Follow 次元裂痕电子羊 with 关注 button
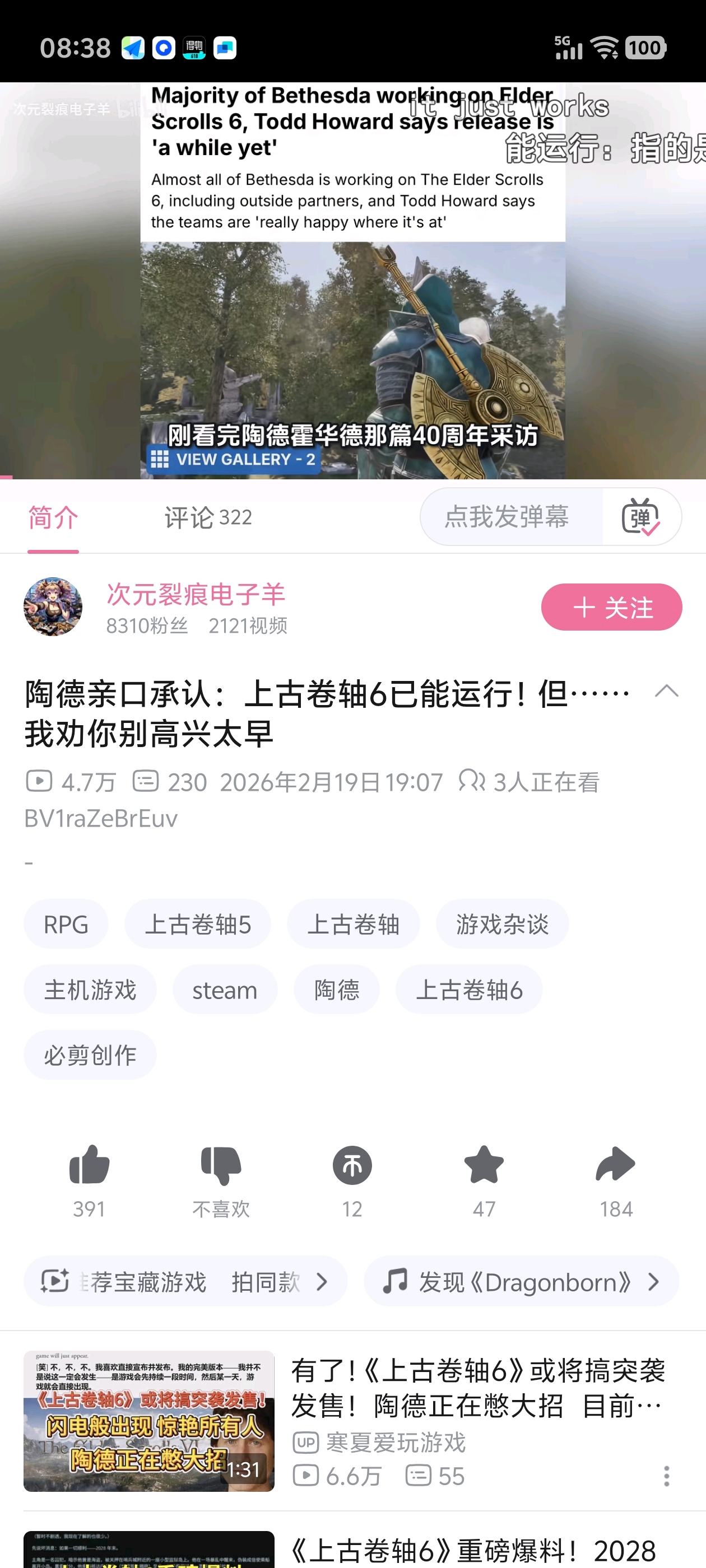Screen dimensions: 706x1568 [611, 607]
